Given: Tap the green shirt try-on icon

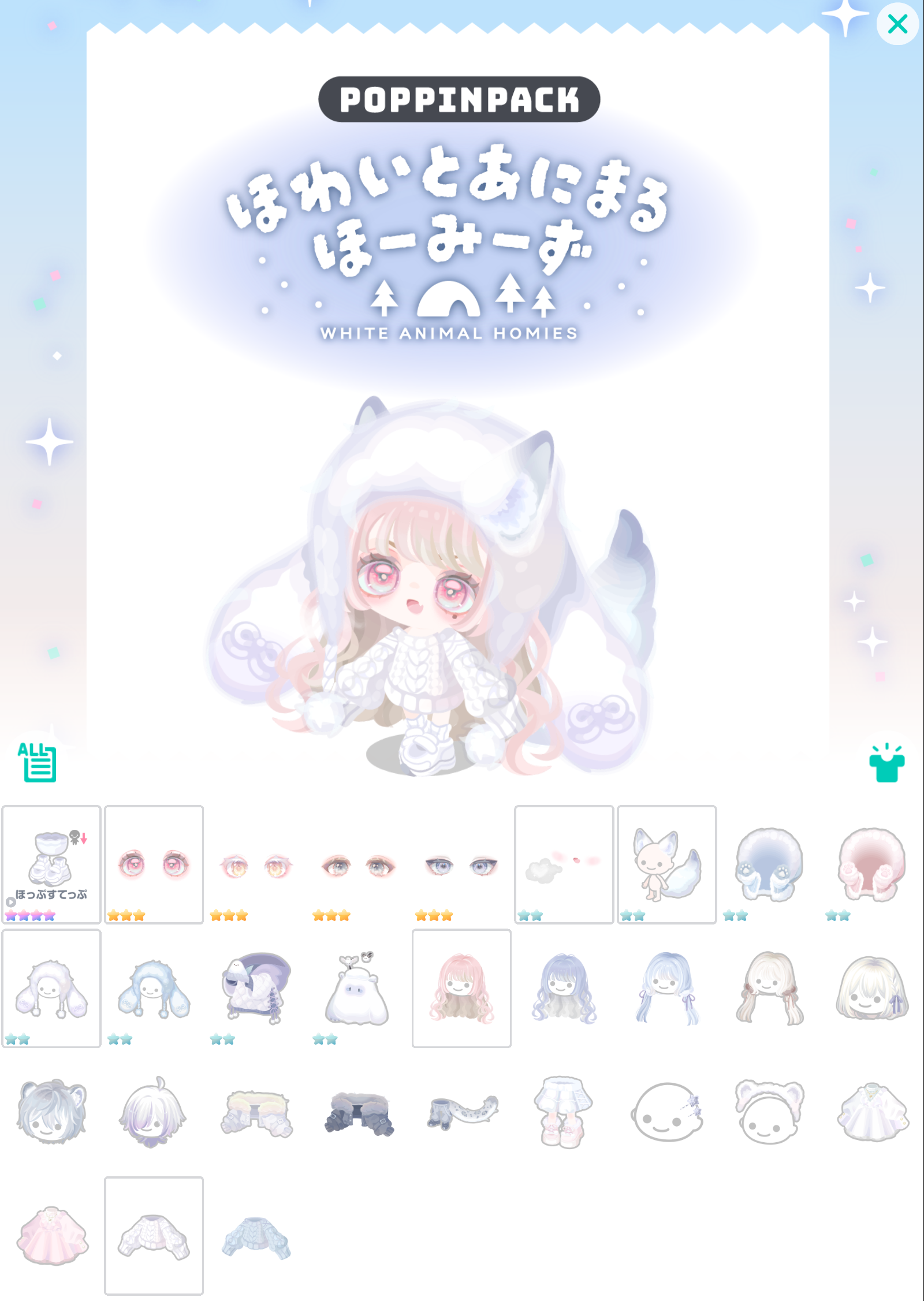Looking at the screenshot, I should (x=886, y=763).
